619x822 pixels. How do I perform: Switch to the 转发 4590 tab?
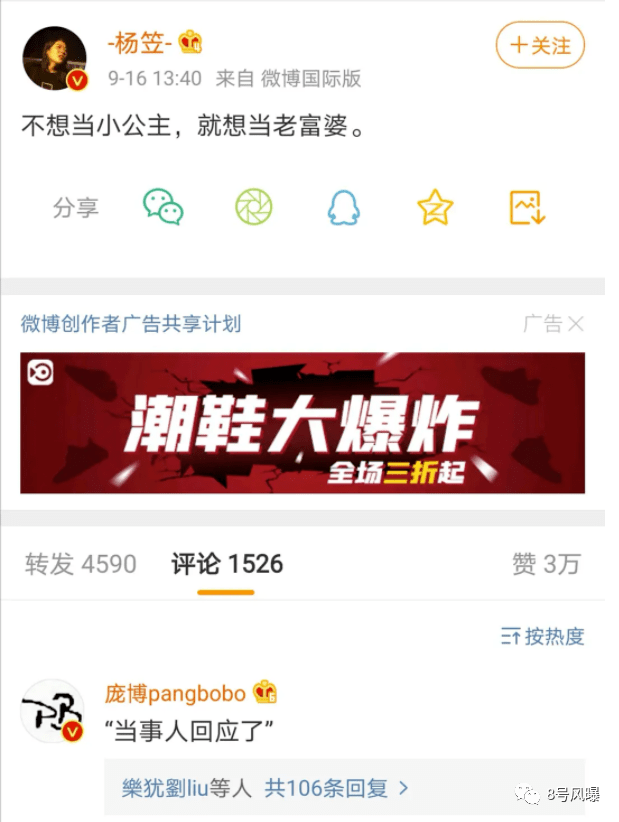[x=80, y=564]
